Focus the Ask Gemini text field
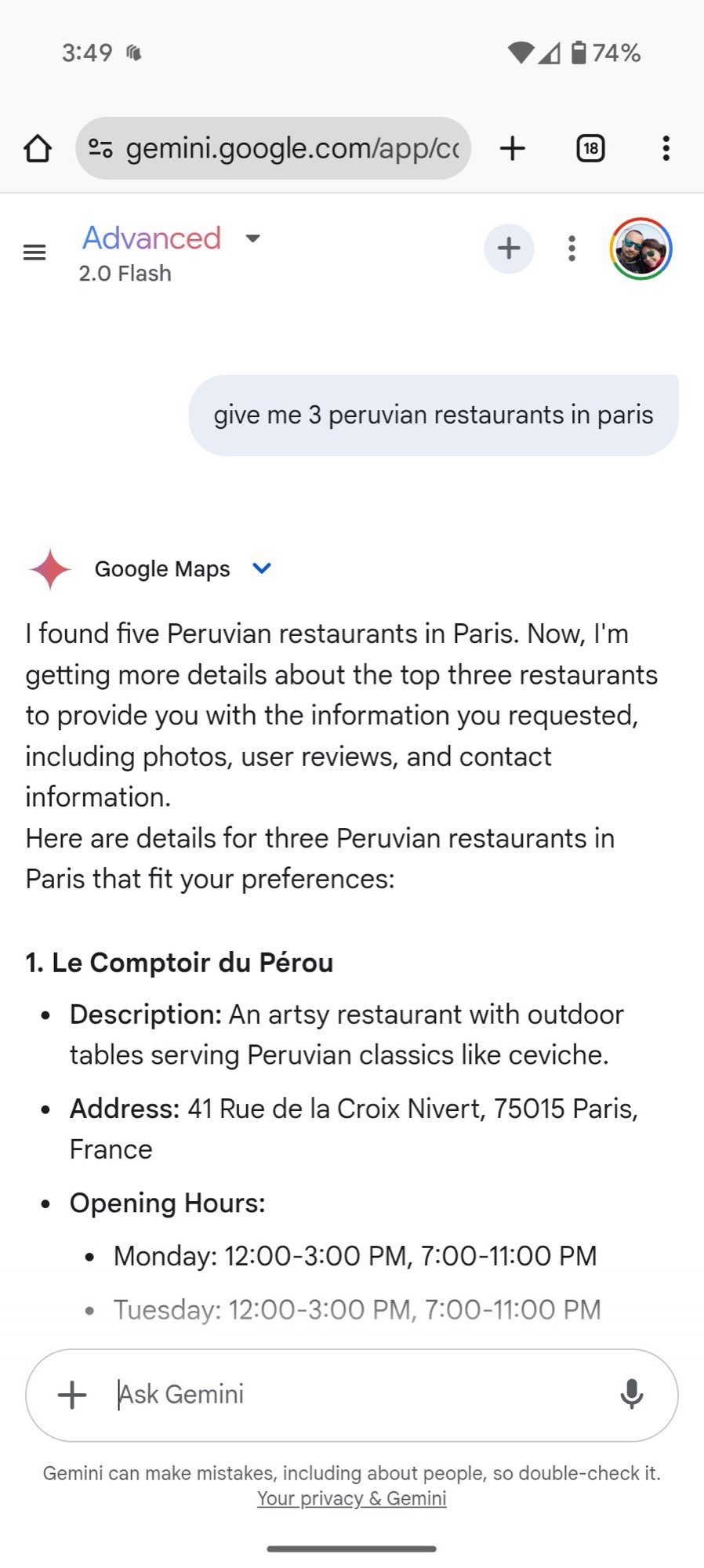The width and height of the screenshot is (704, 1568). [353, 1395]
